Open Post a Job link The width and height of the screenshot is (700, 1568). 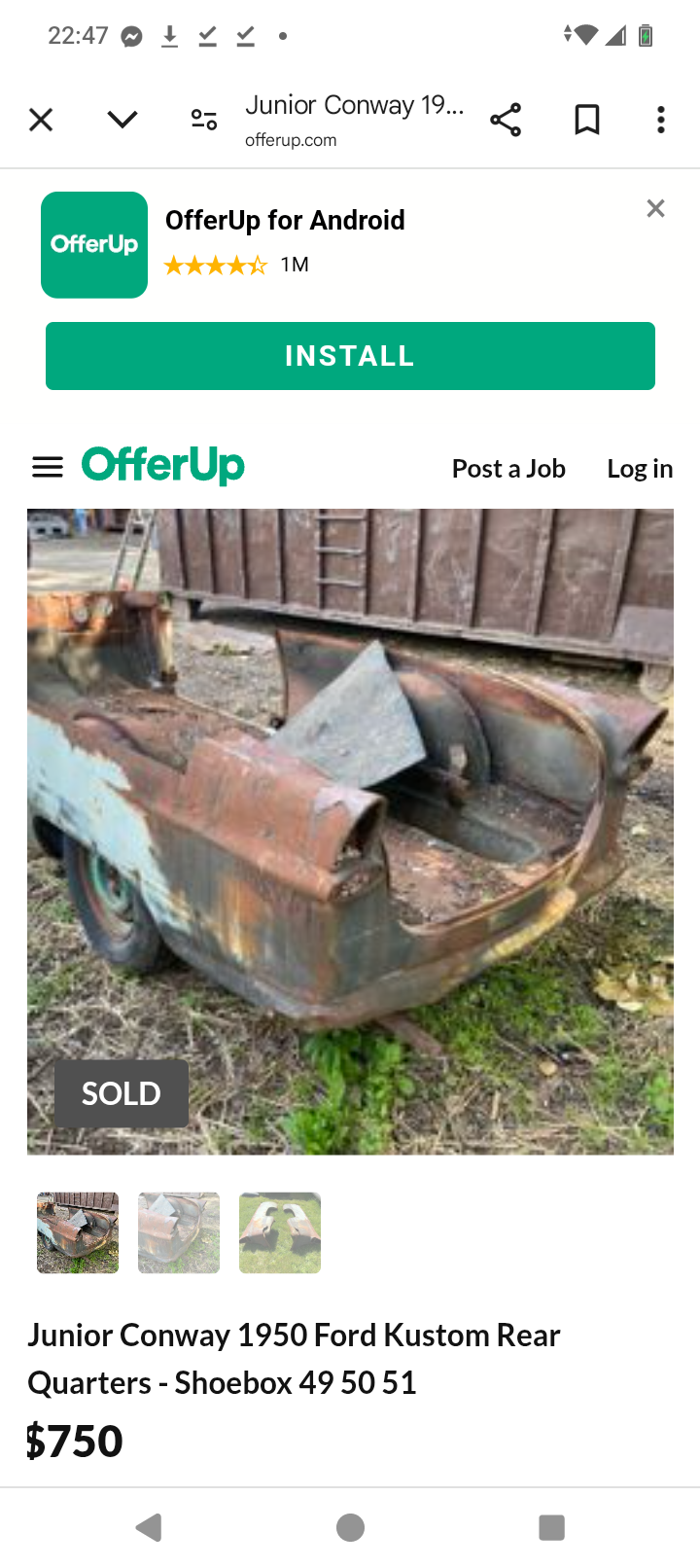[508, 469]
